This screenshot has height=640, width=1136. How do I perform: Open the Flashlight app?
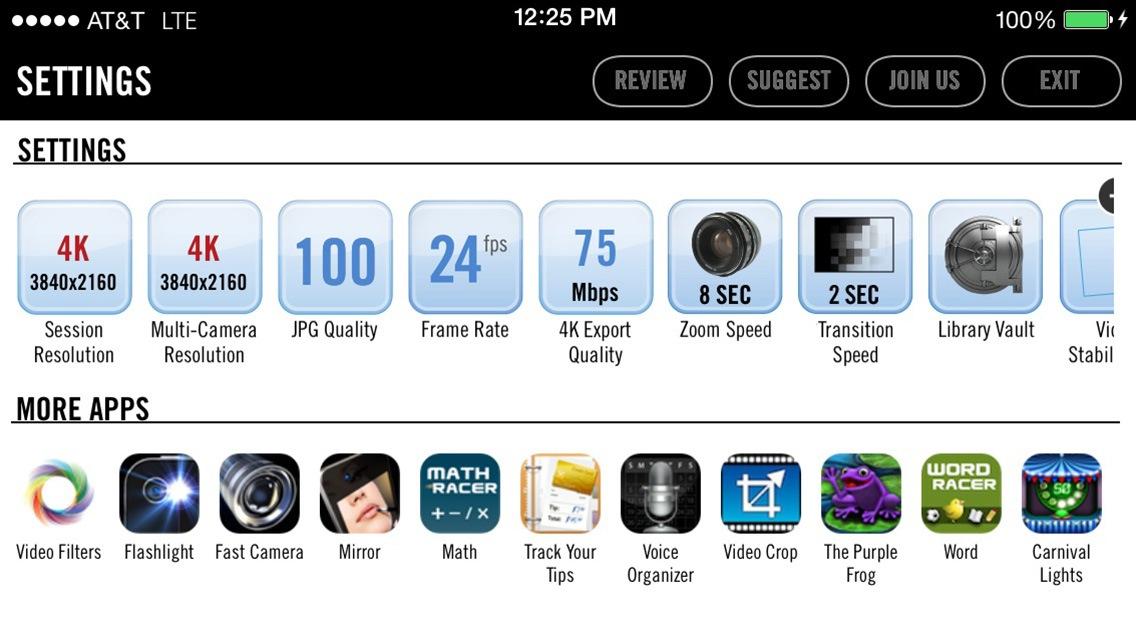click(x=159, y=494)
